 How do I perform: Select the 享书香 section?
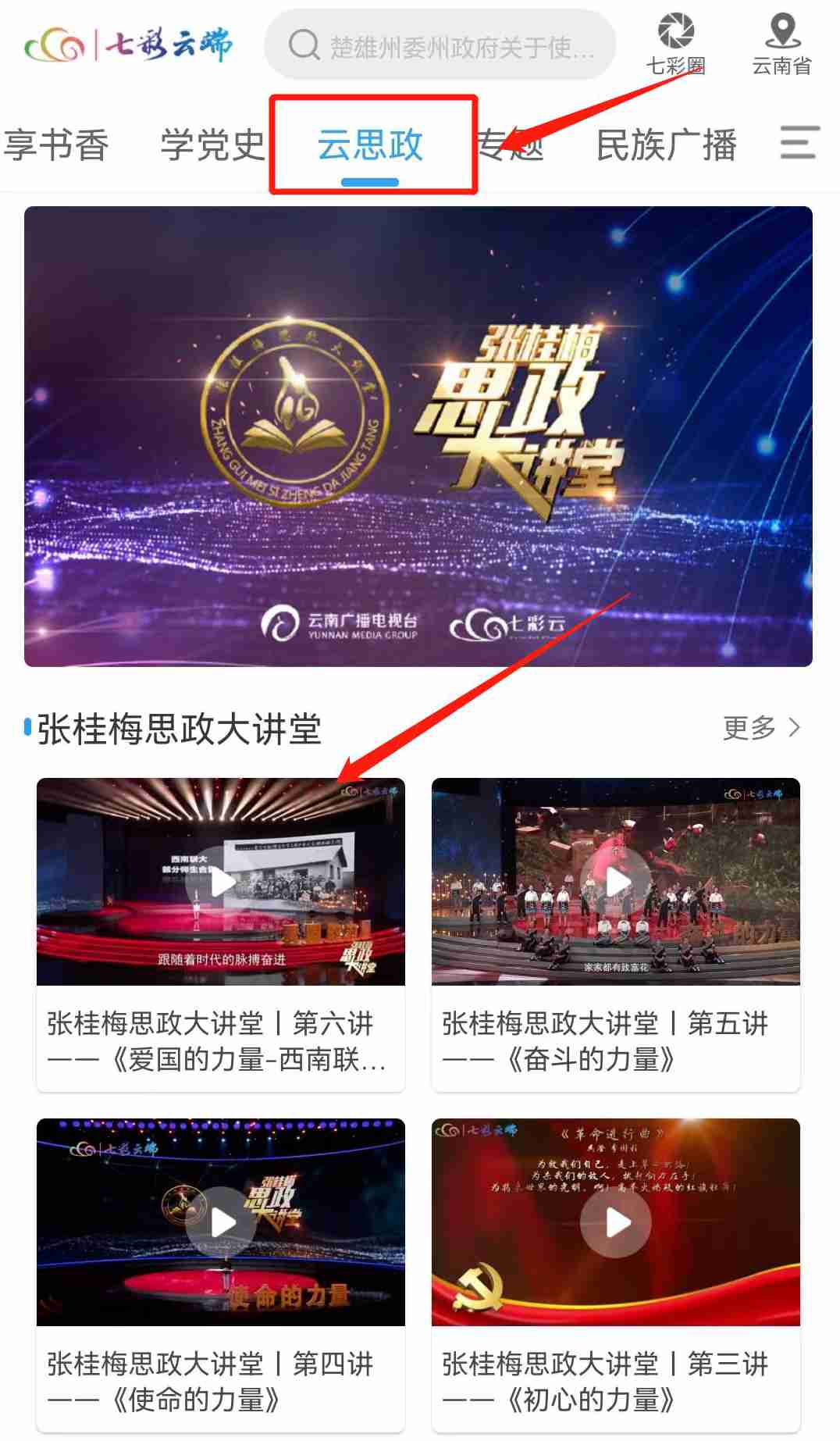tap(56, 145)
